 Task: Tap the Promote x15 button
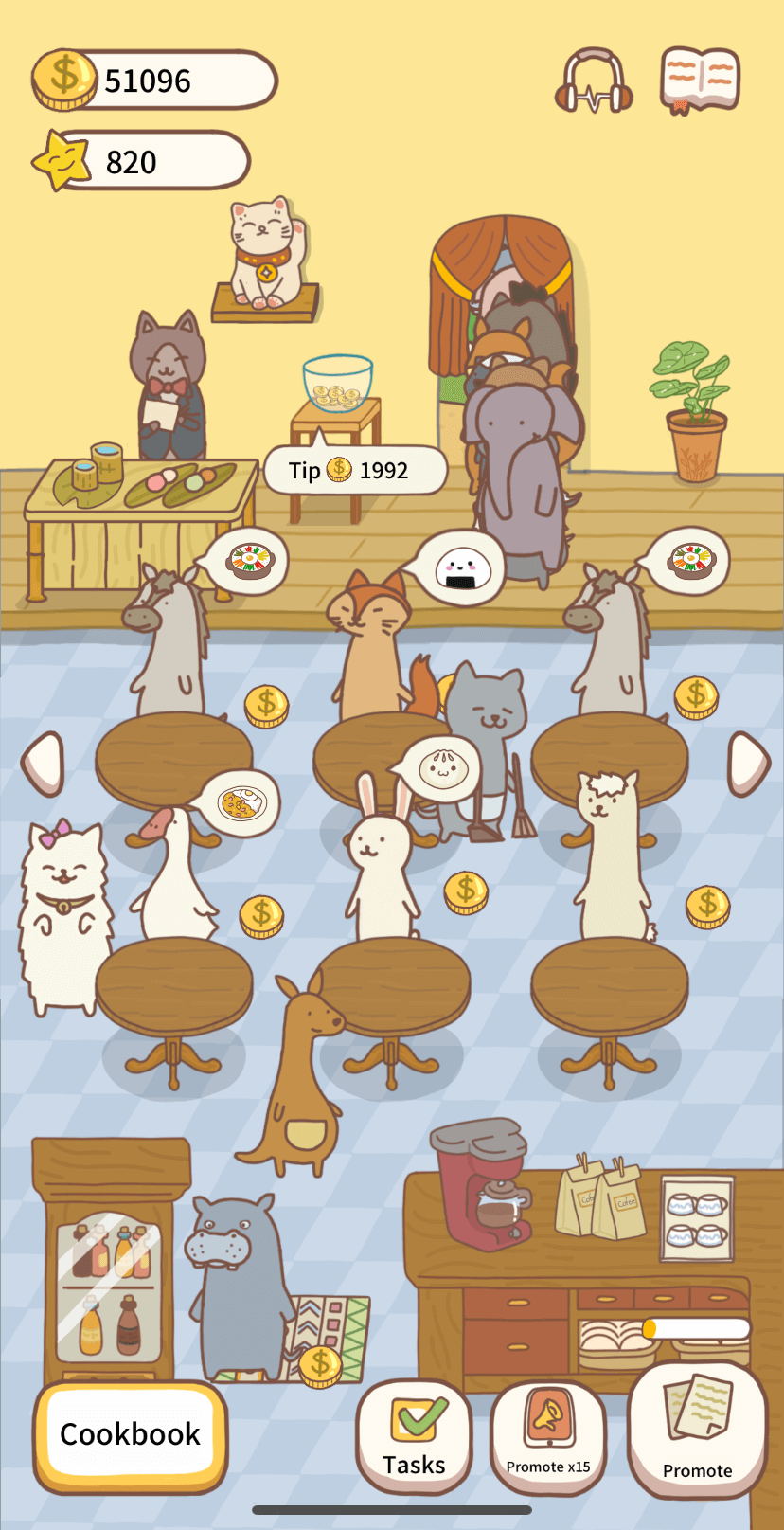click(x=548, y=1437)
